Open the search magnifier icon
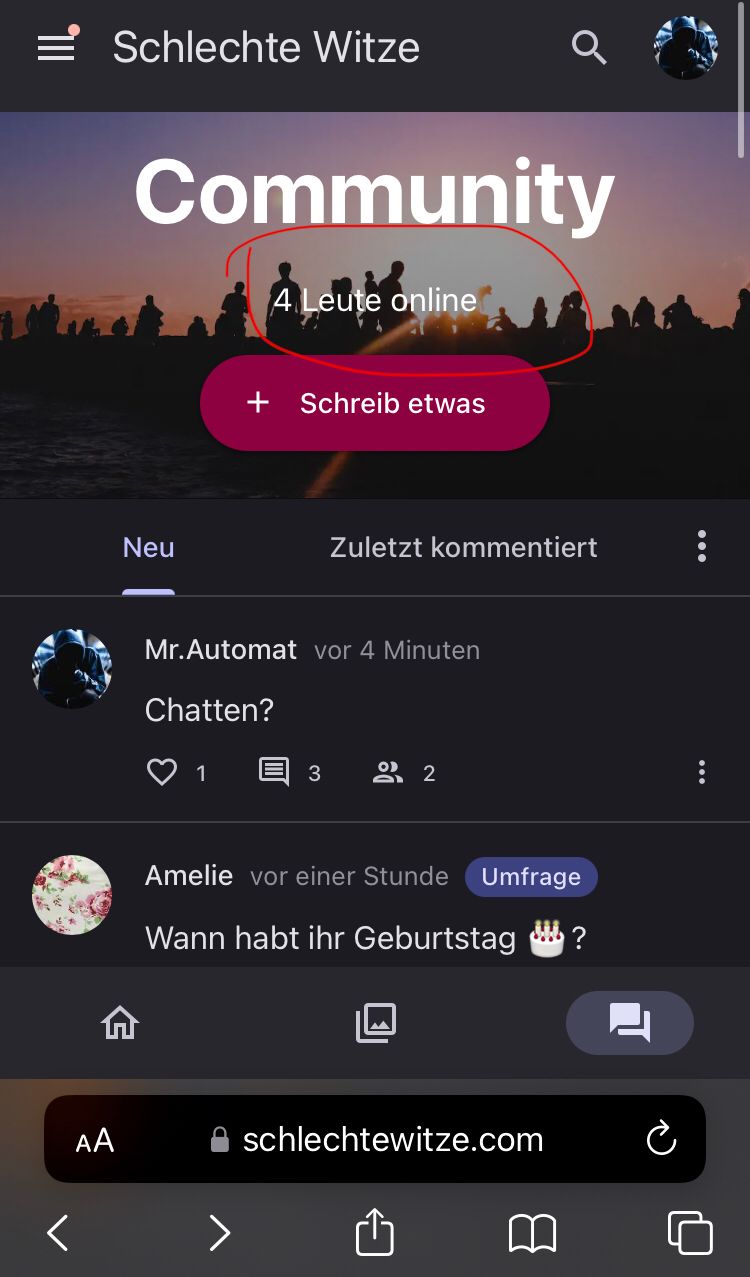This screenshot has width=750, height=1277. (x=589, y=47)
